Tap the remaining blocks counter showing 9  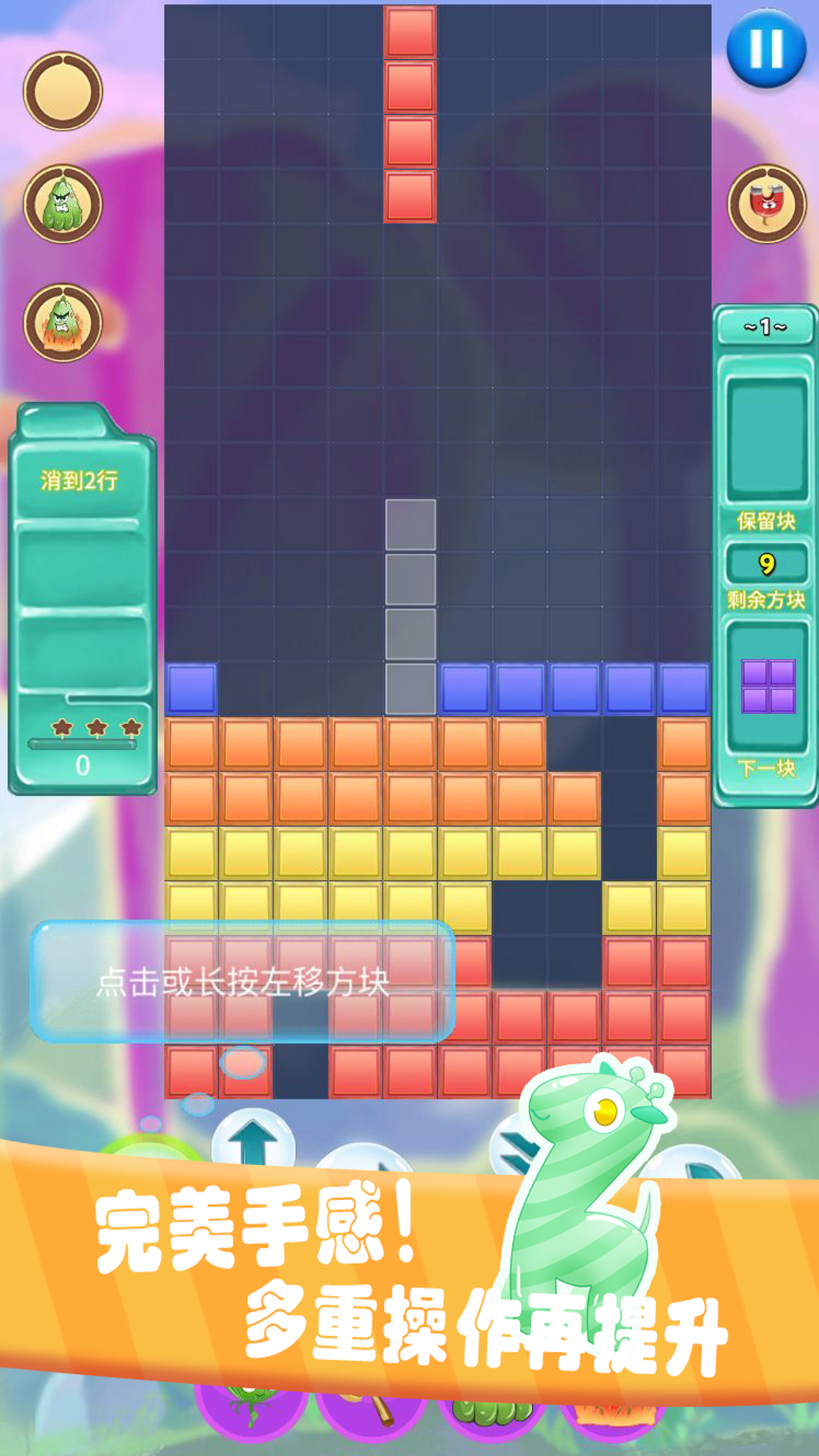coord(767,561)
